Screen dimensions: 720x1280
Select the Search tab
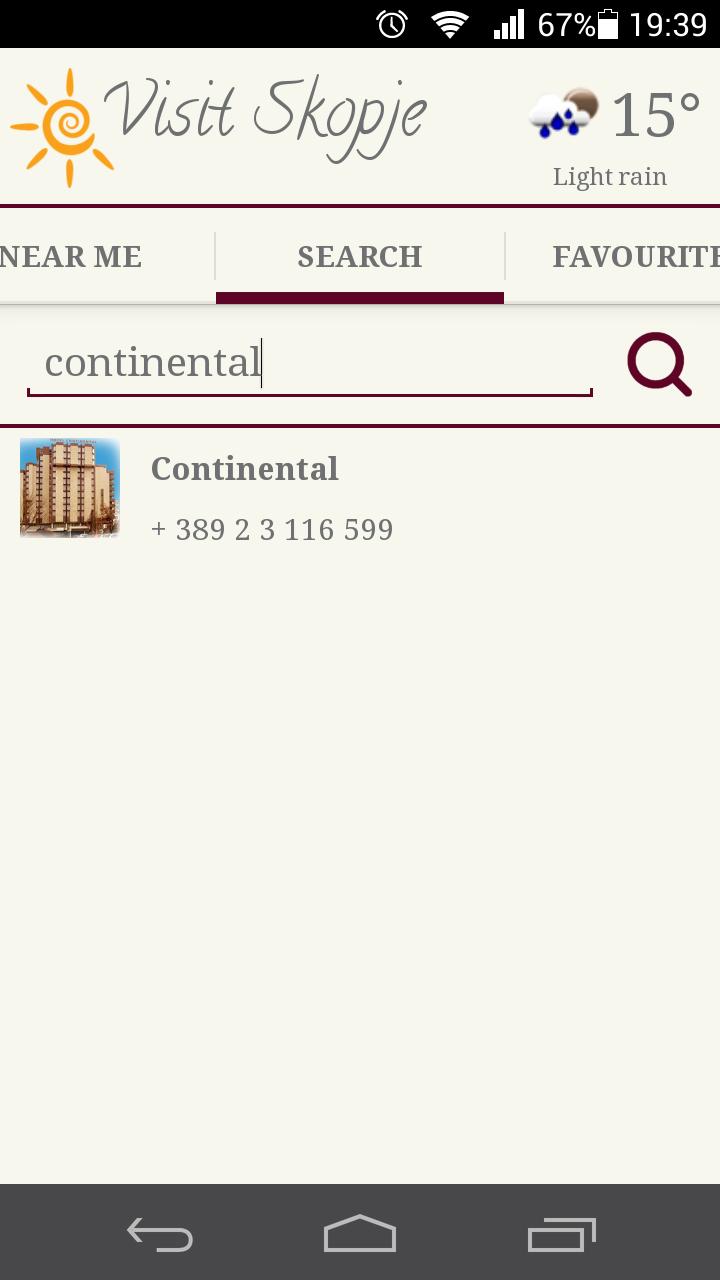[360, 257]
